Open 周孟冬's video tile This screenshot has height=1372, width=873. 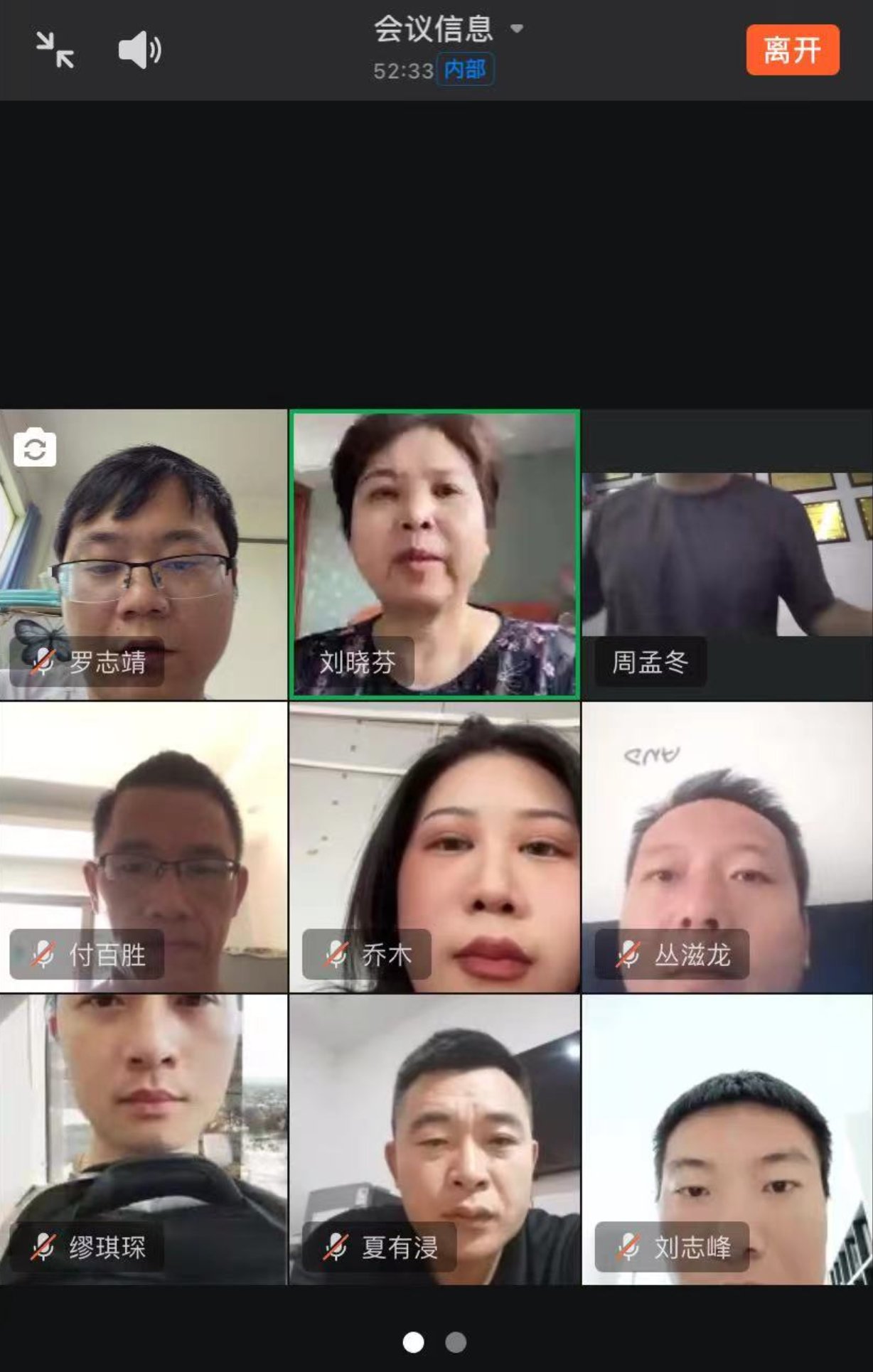pos(727,554)
